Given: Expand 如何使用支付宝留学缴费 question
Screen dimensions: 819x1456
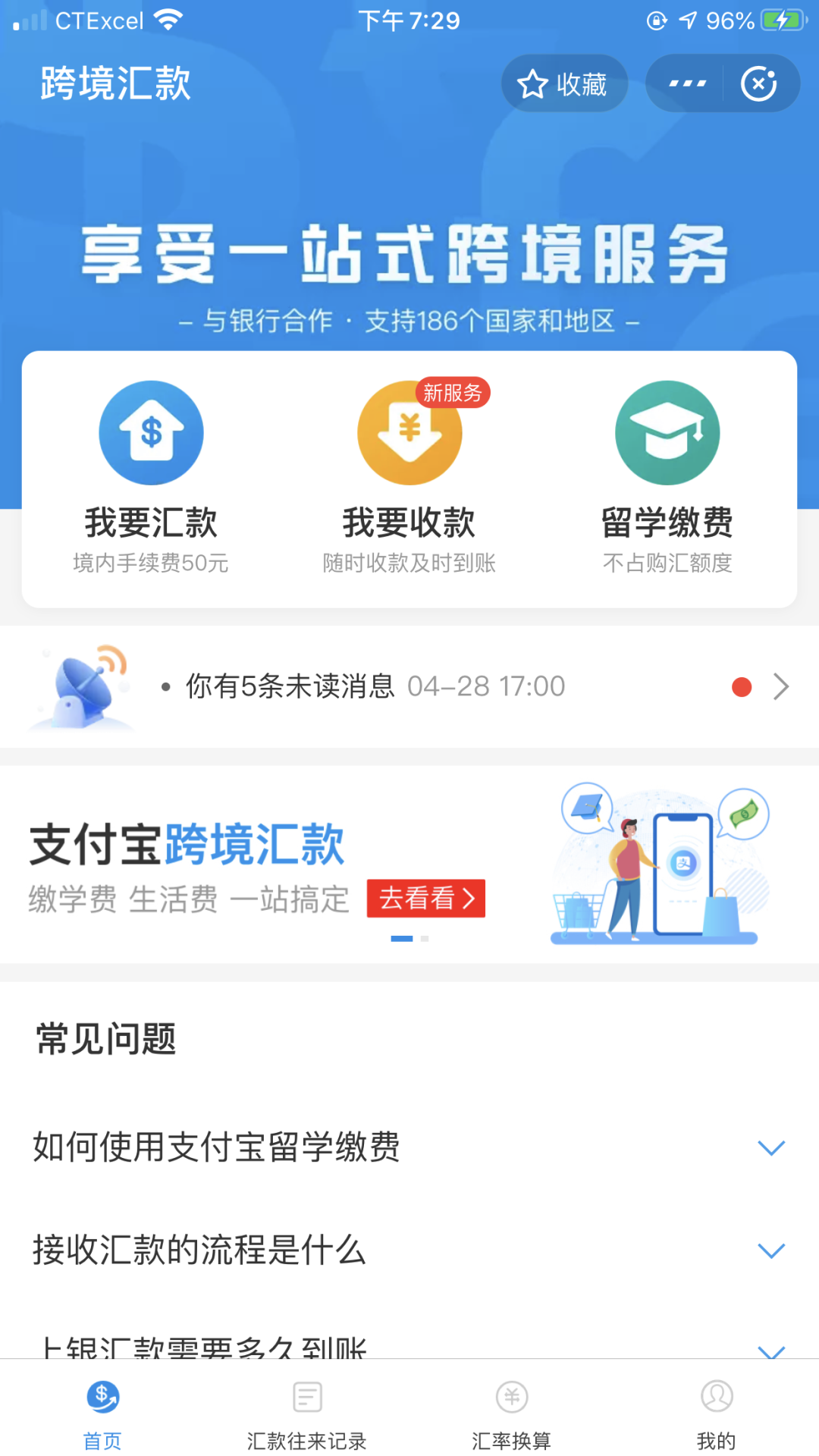Looking at the screenshot, I should pyautogui.click(x=409, y=1147).
